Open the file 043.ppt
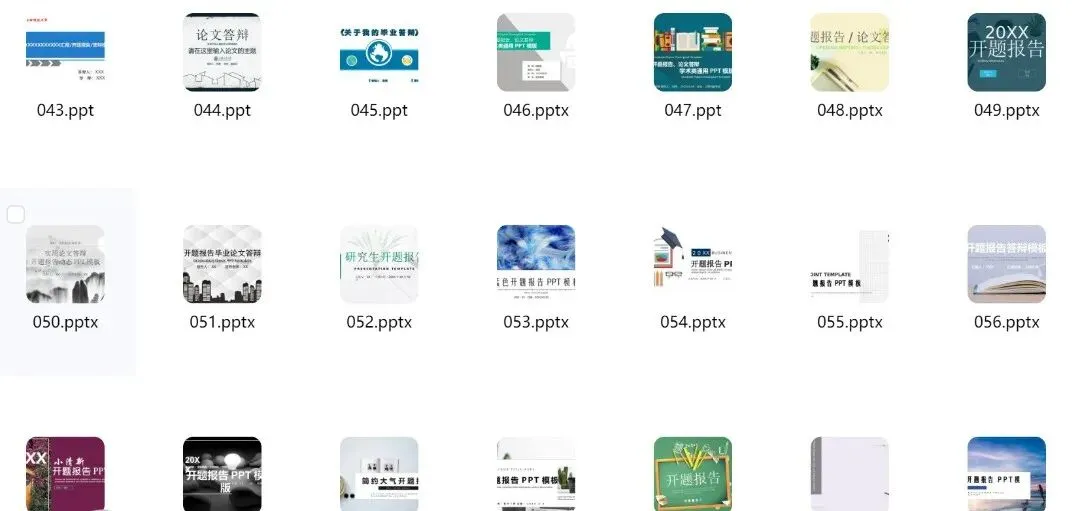The width and height of the screenshot is (1080, 511). tap(65, 52)
